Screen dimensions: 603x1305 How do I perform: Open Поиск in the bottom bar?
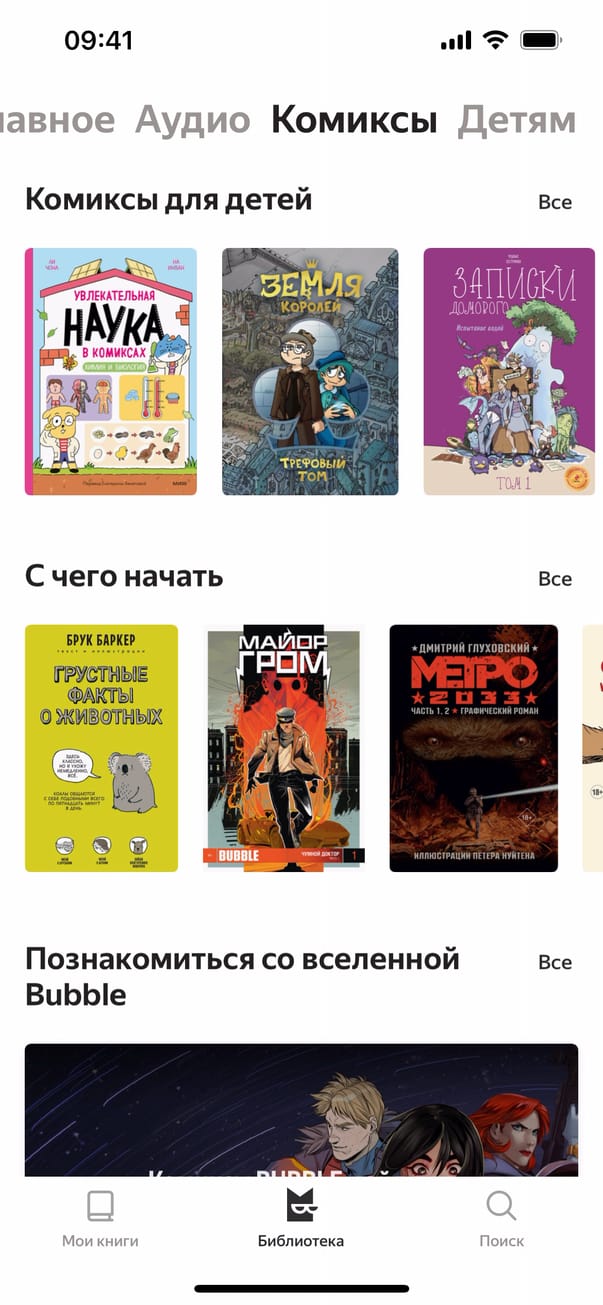501,1220
